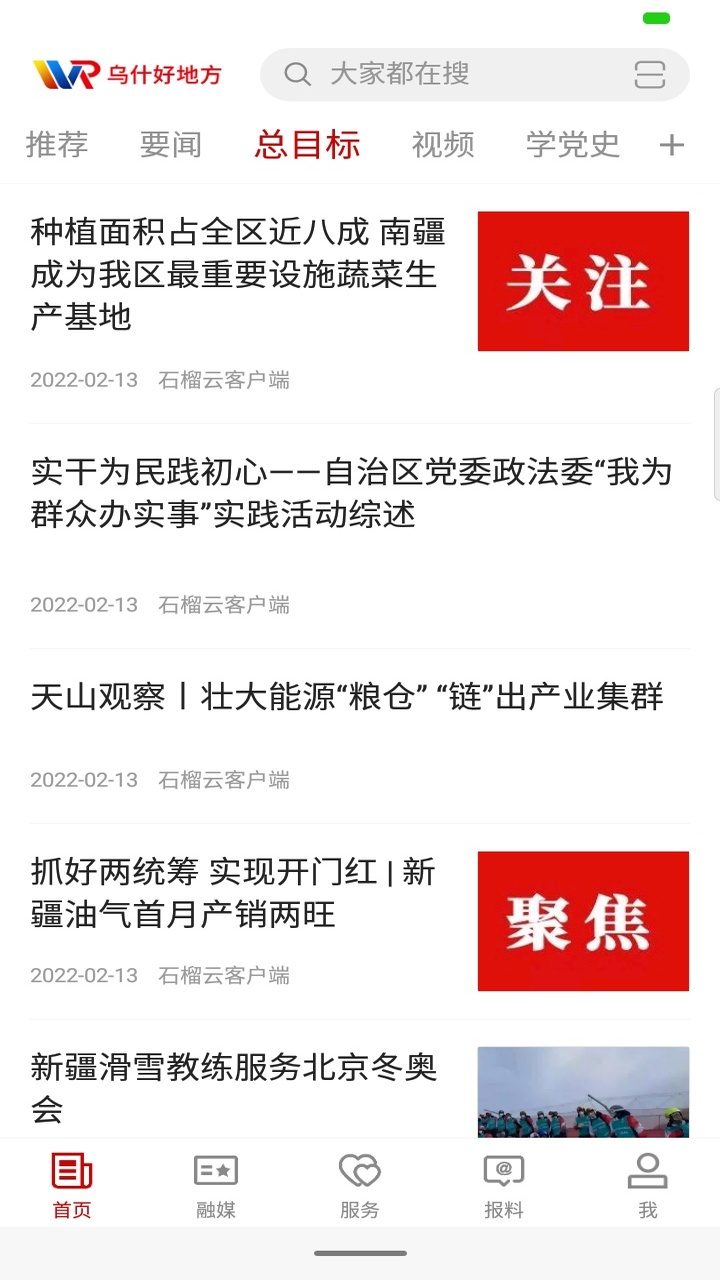720x1280 pixels.
Task: Select the 视频 tab
Action: [443, 144]
